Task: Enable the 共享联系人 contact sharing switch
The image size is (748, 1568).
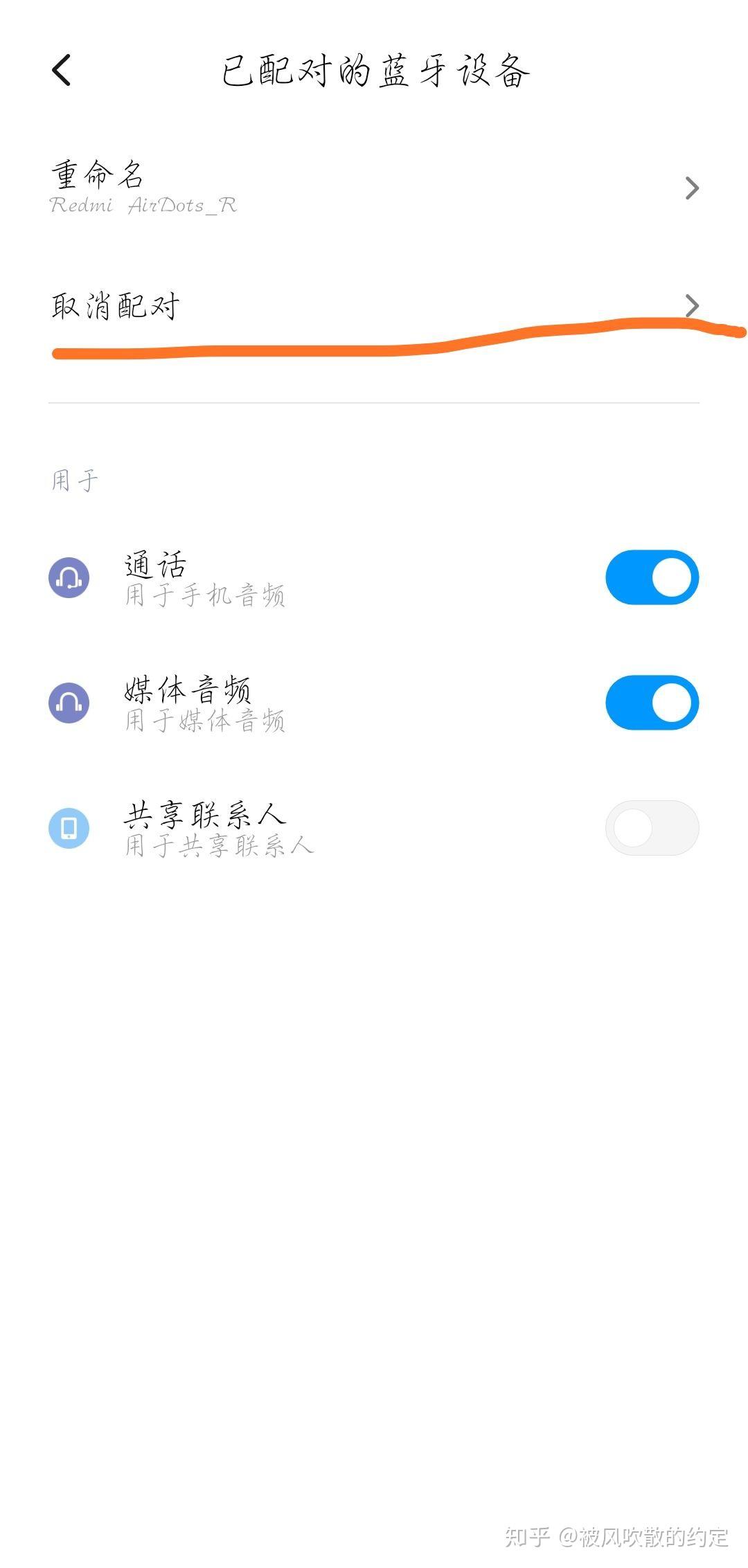Action: point(652,828)
